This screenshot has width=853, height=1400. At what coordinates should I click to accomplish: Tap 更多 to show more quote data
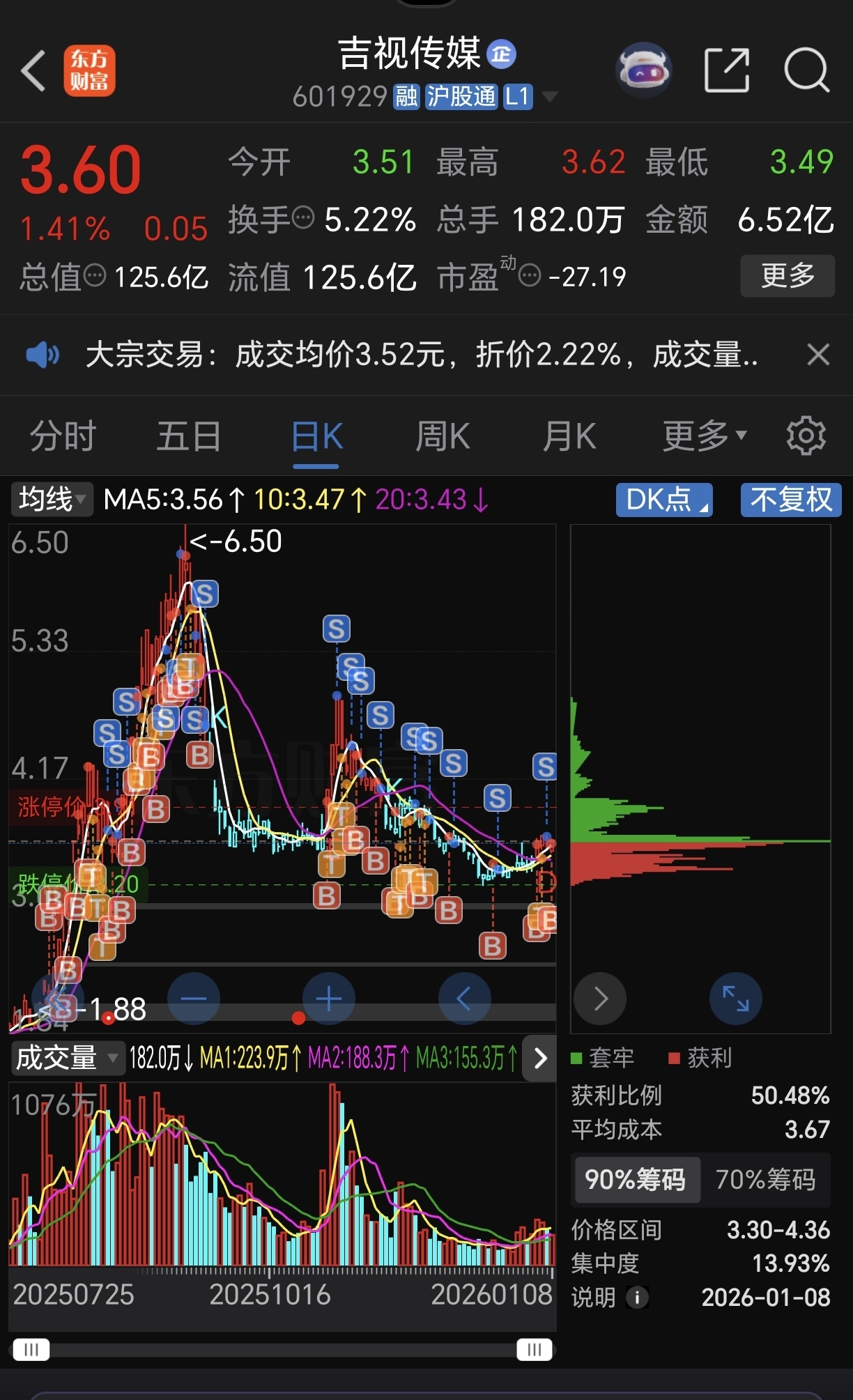click(787, 276)
